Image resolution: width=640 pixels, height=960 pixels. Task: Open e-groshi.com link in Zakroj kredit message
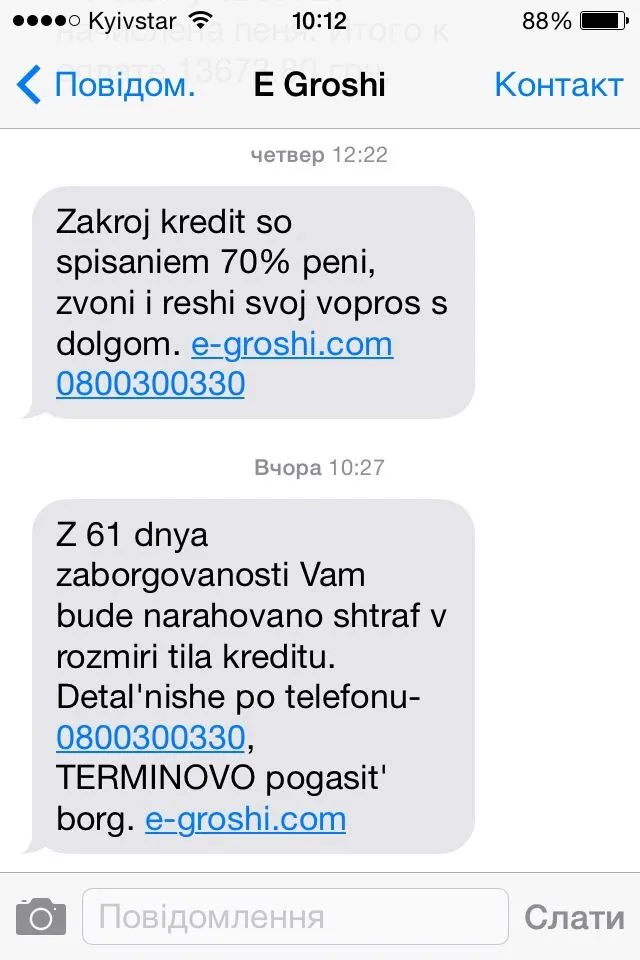(292, 345)
